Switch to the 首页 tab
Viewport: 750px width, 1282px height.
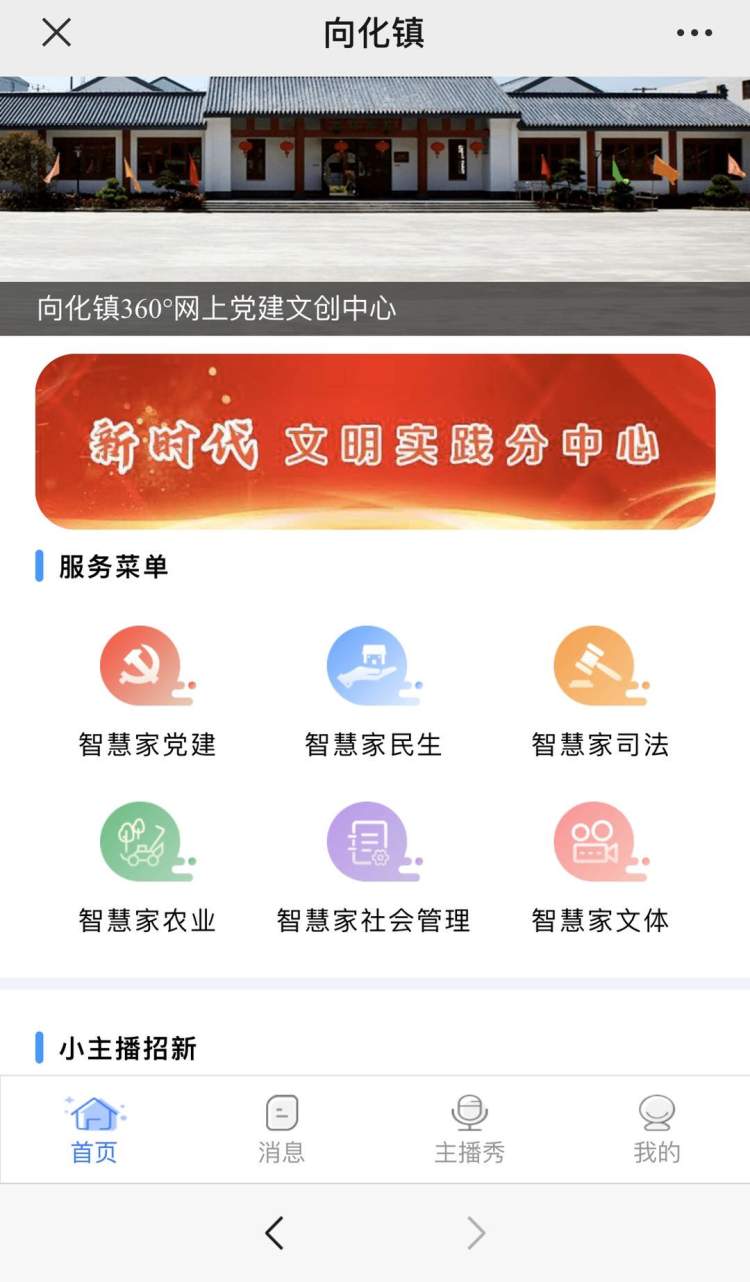(94, 1129)
